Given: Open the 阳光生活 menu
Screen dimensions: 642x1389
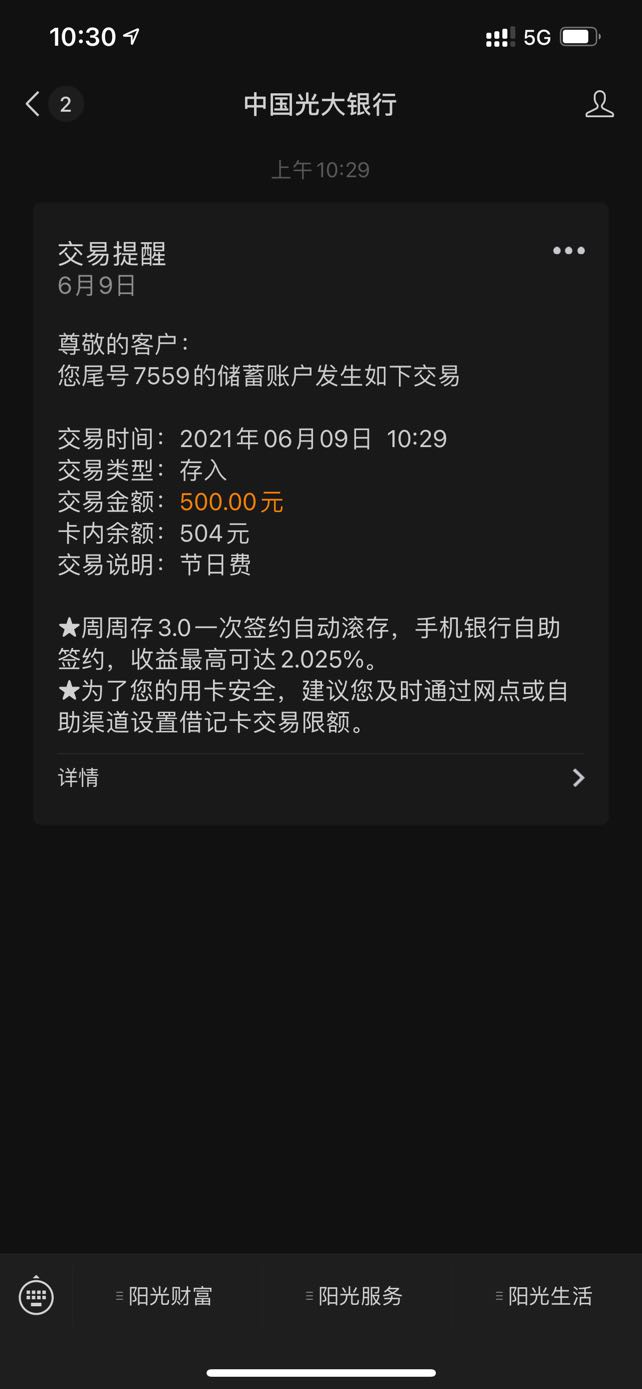Looking at the screenshot, I should (545, 1296).
